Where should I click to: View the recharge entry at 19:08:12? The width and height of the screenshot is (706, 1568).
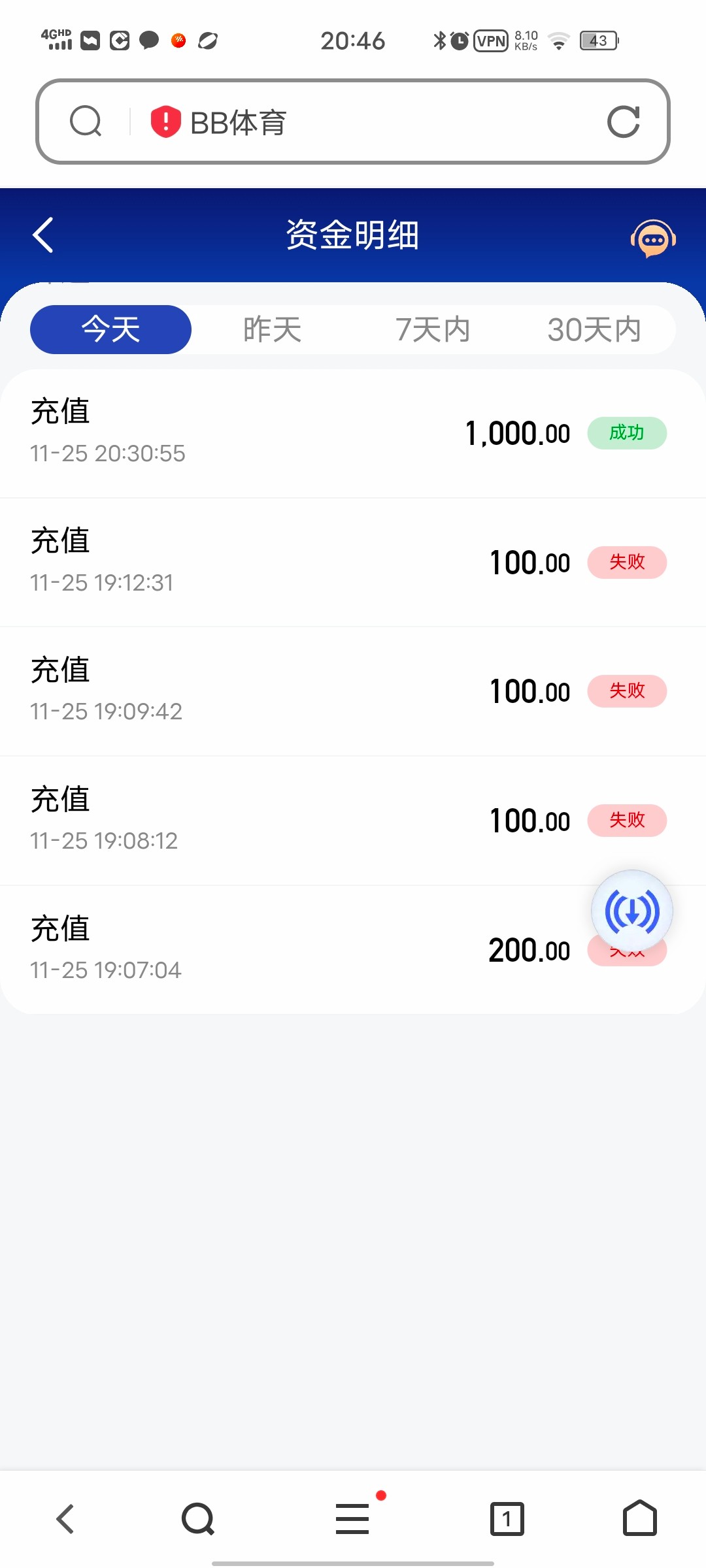pos(353,820)
